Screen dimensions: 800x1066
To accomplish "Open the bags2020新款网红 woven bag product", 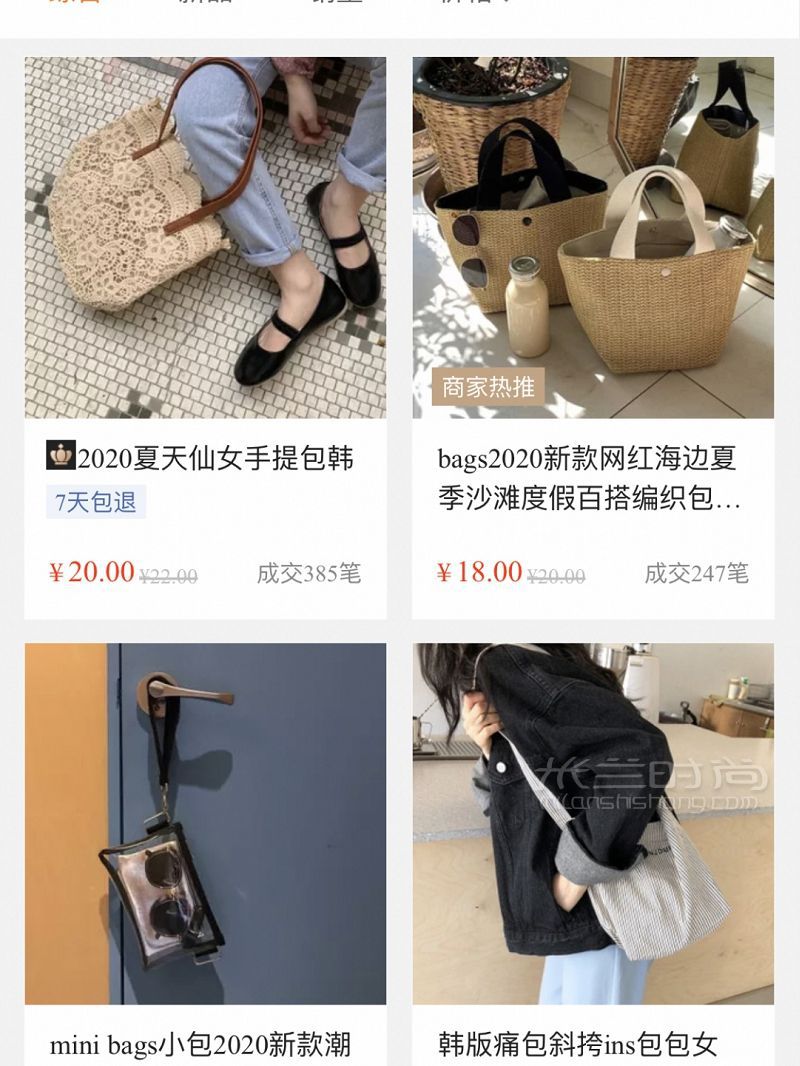I will point(593,238).
